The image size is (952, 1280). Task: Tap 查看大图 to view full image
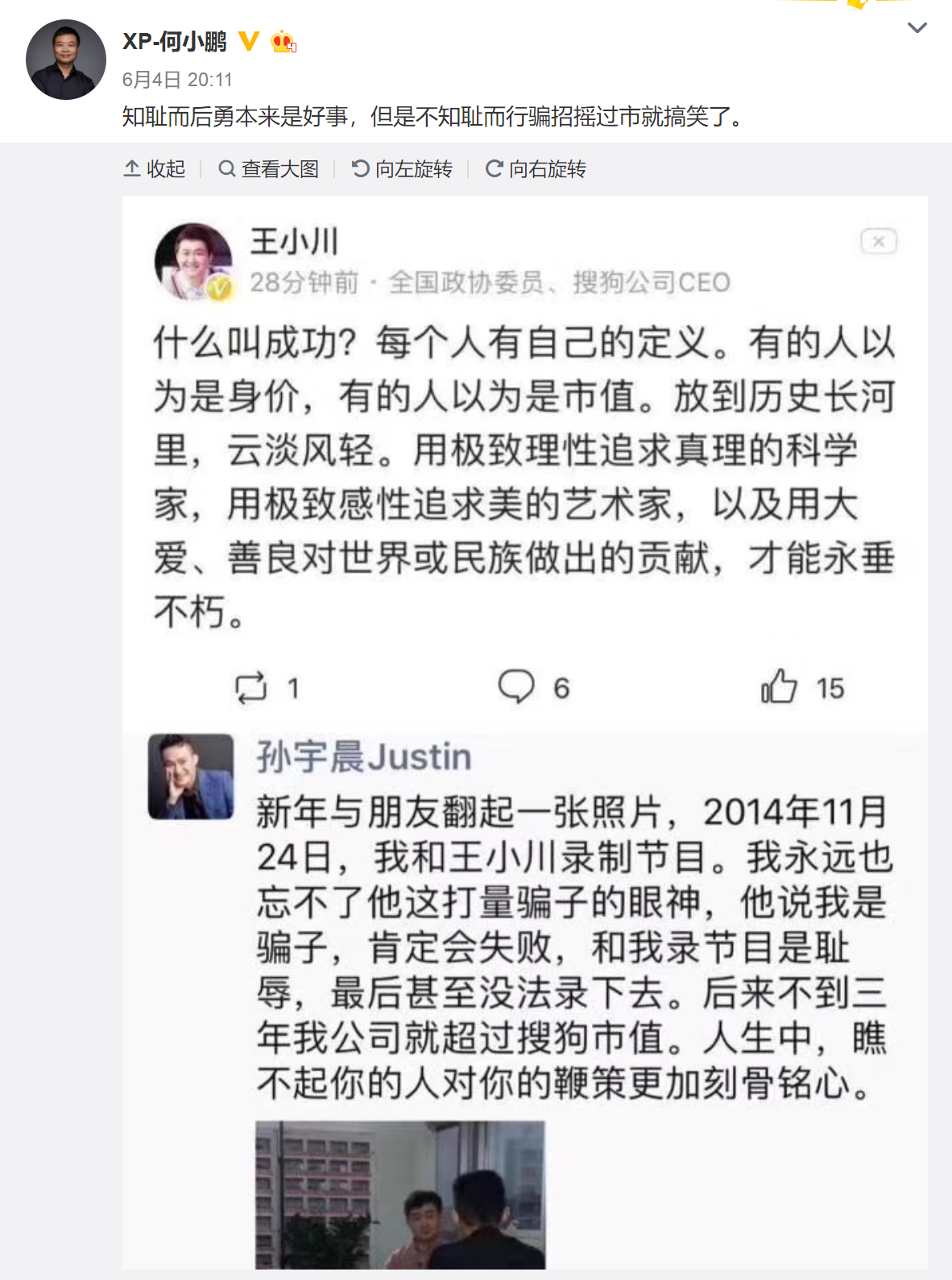[x=269, y=169]
